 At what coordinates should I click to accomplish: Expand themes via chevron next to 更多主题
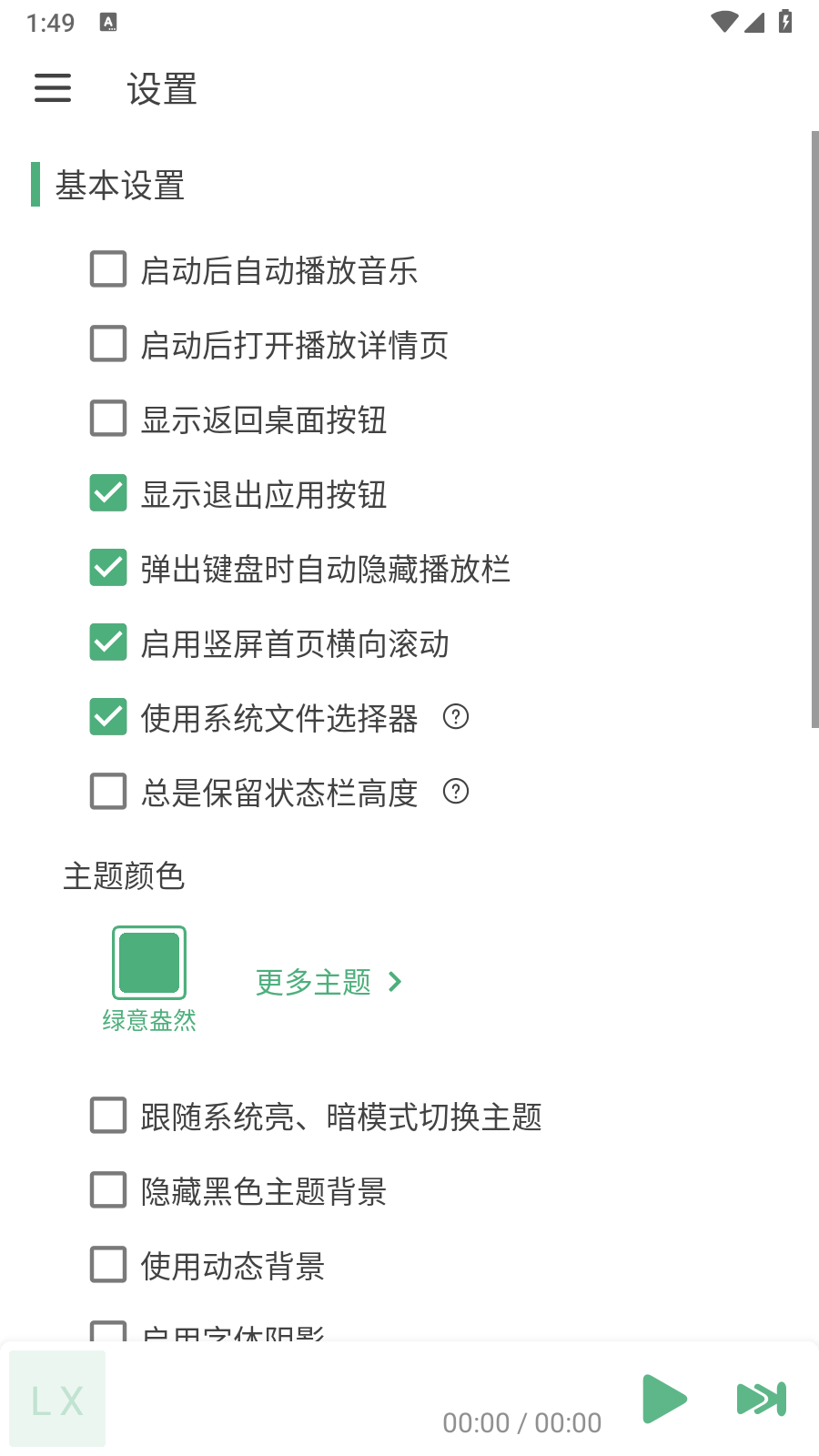click(395, 982)
